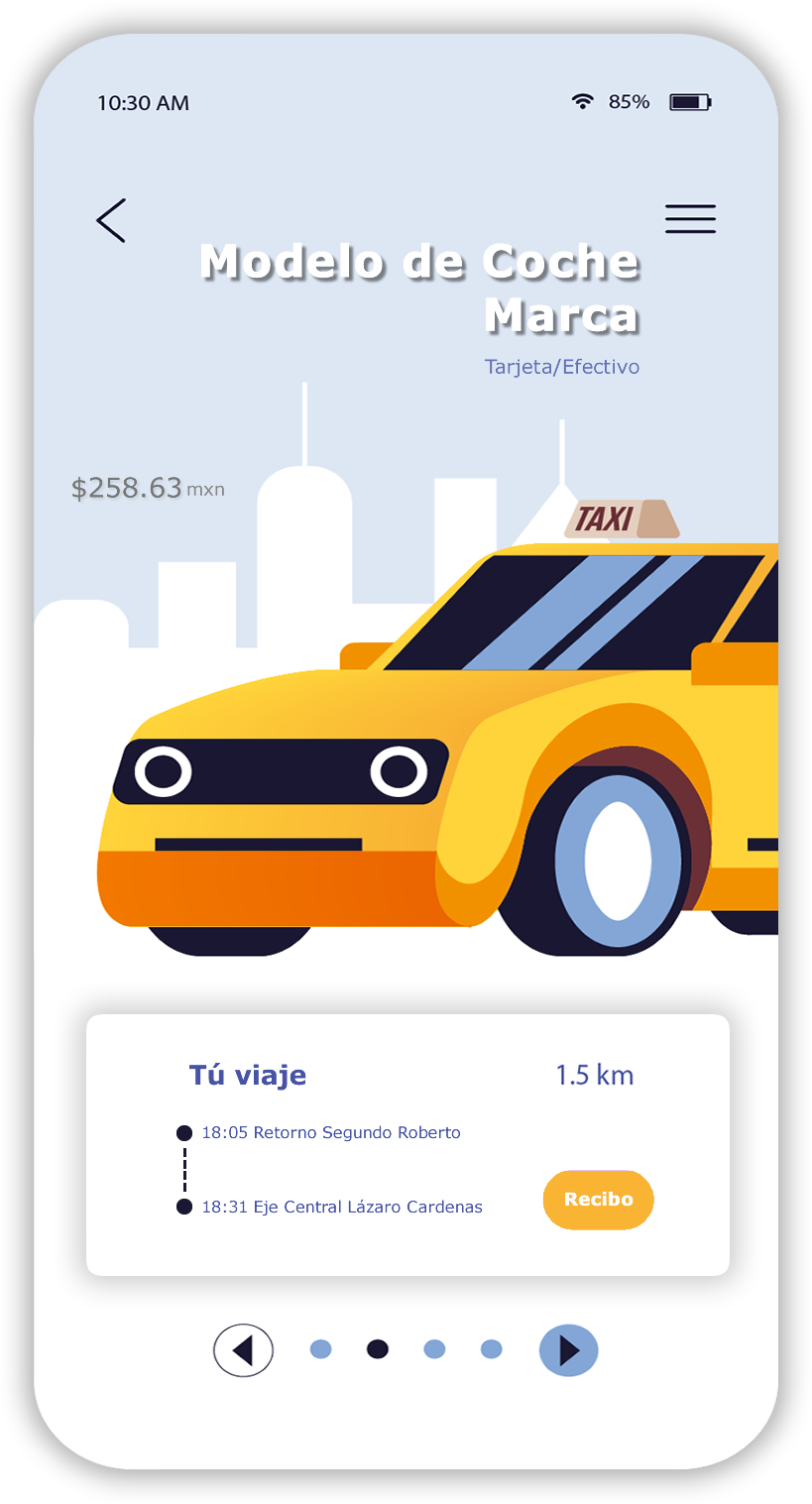Jump to the fourth page dot
The height and width of the screenshot is (1504, 812).
(491, 1349)
